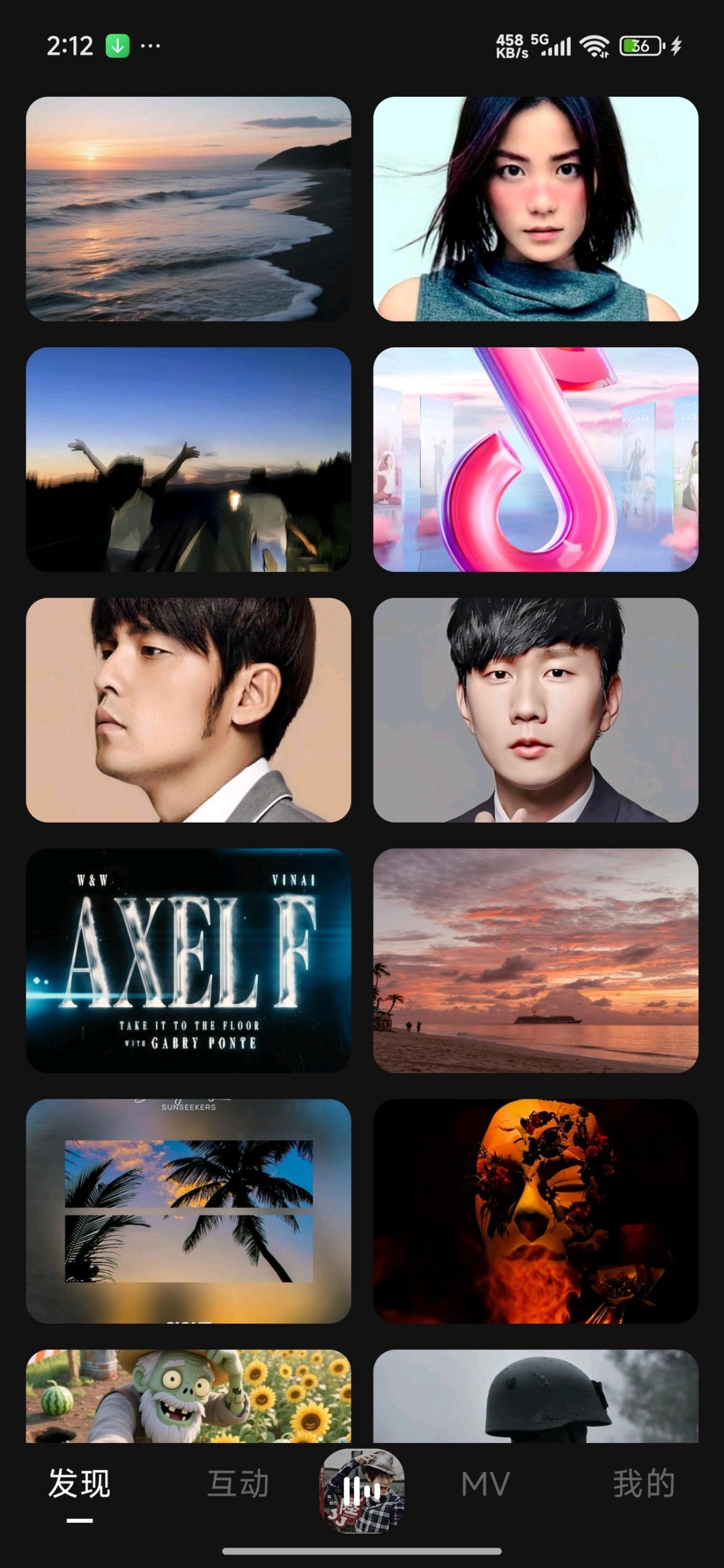Open the black helmet tile
The height and width of the screenshot is (1568, 724).
(x=535, y=1396)
